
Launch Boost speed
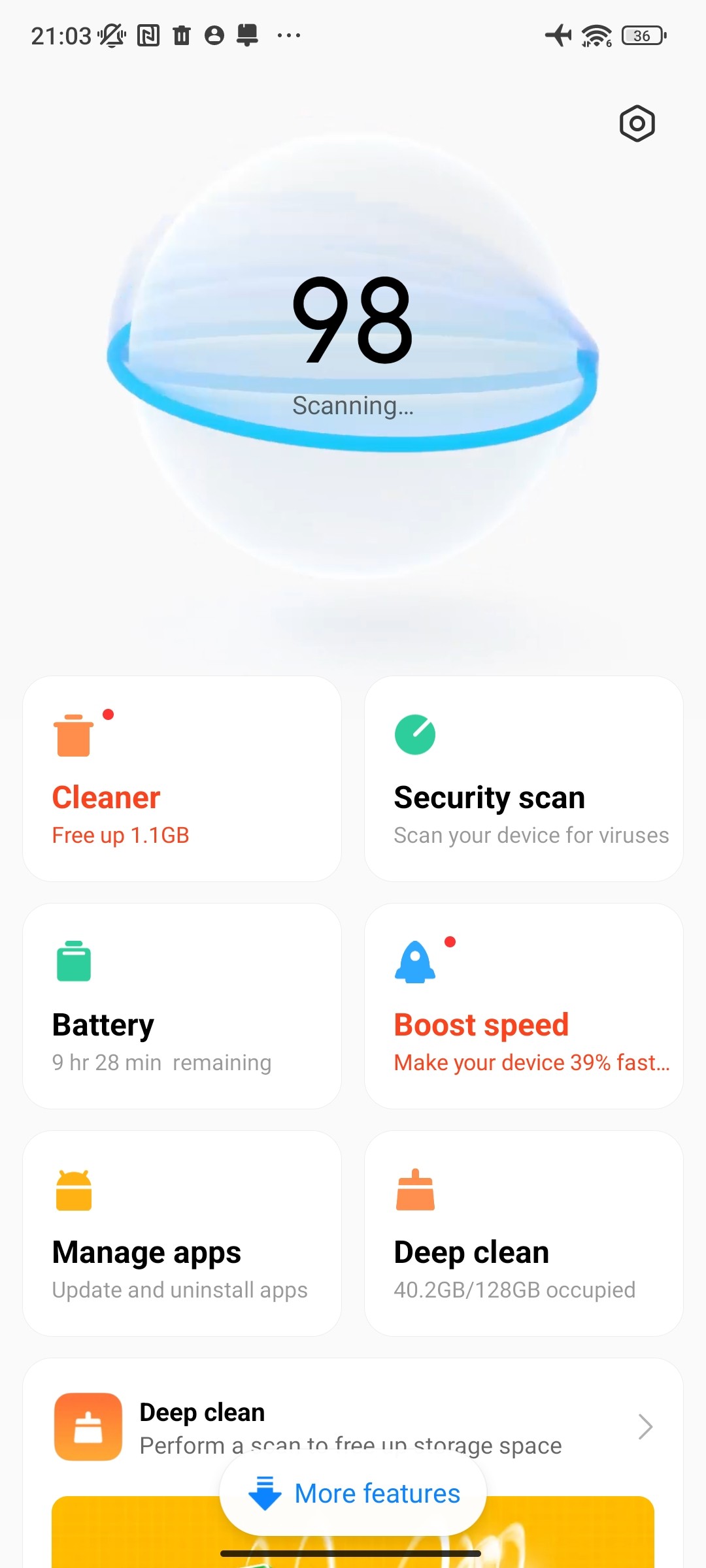click(x=524, y=1006)
